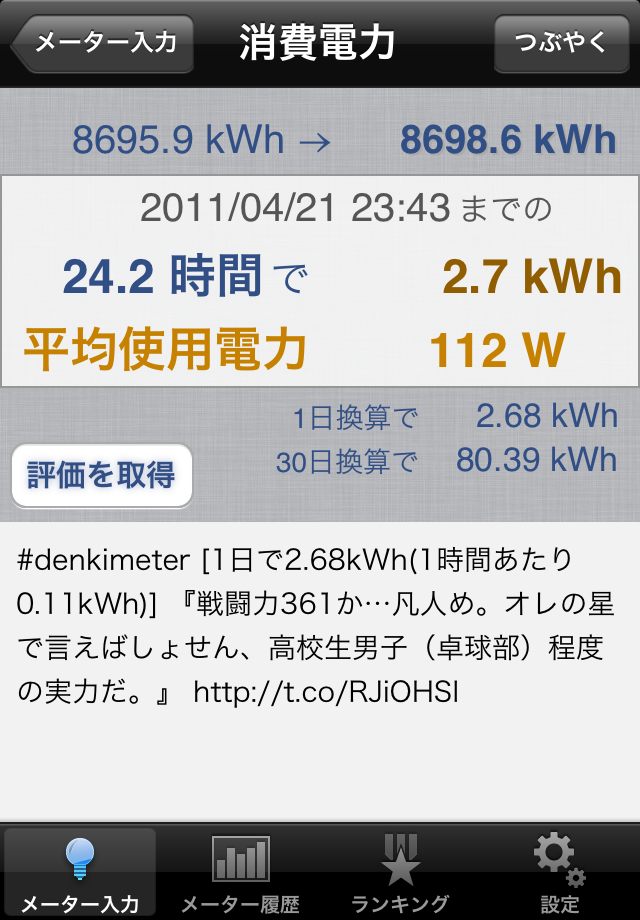
Task: Tap the 評価を取得 button
Action: click(101, 475)
